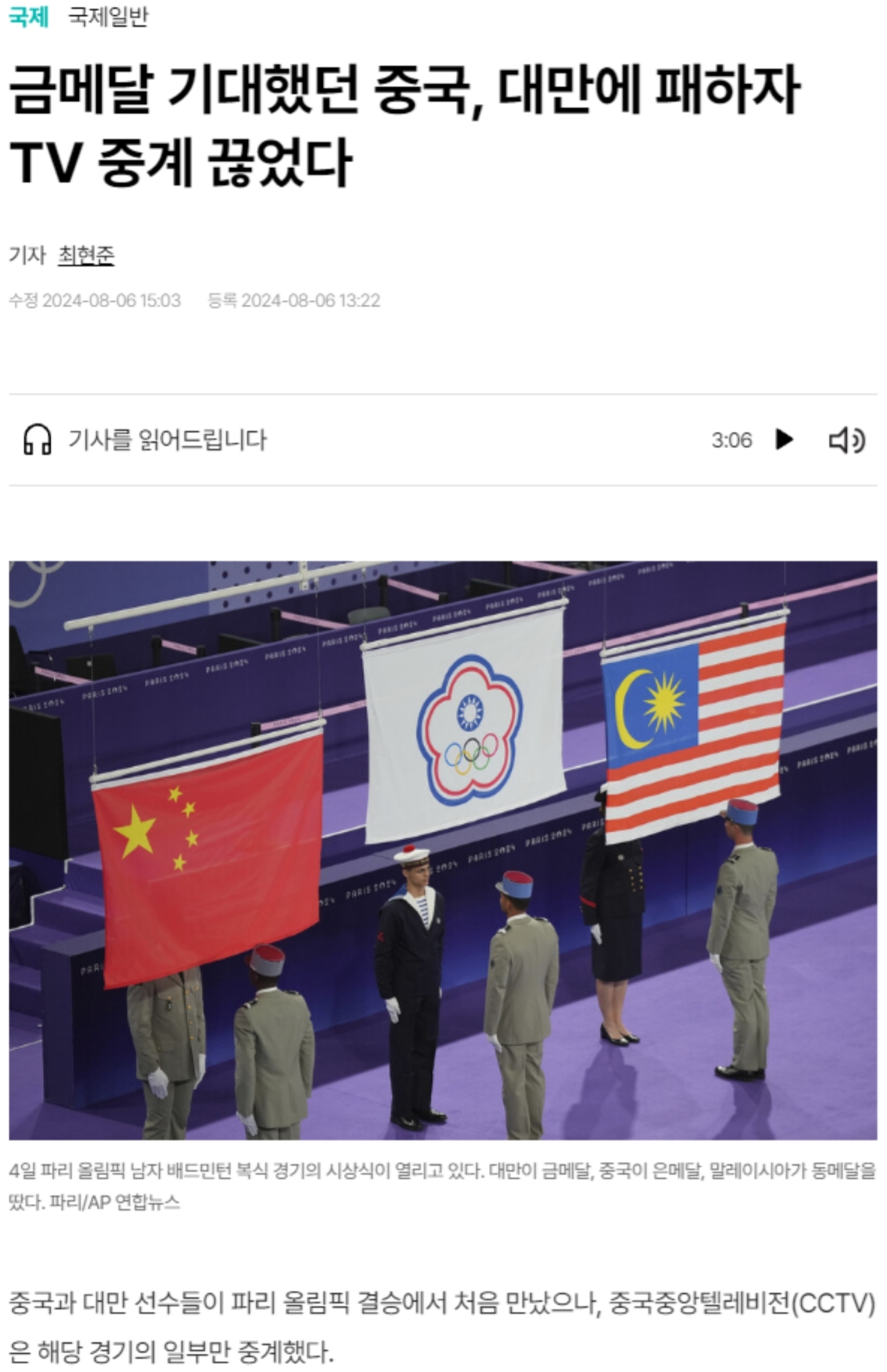
Task: Tap the speaker volume icon
Action: 846,440
